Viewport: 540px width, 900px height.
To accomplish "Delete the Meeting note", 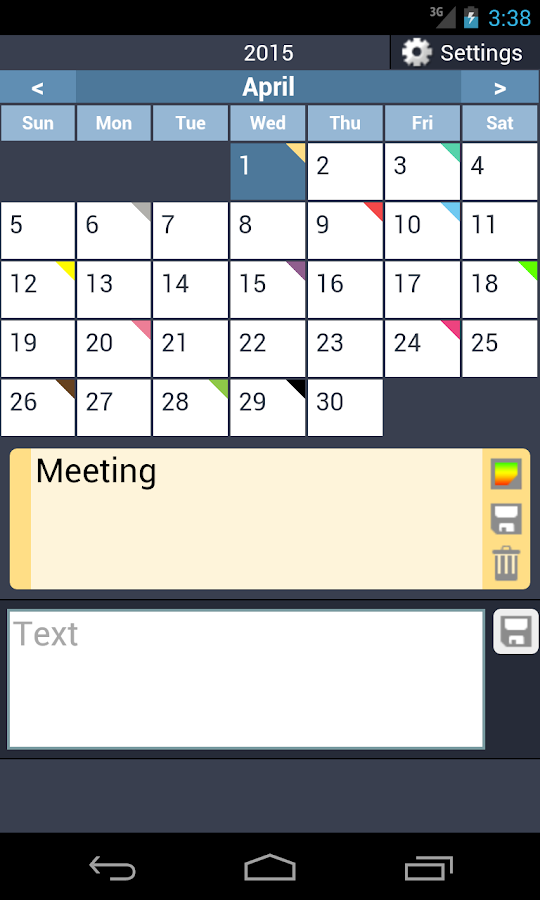I will click(506, 564).
